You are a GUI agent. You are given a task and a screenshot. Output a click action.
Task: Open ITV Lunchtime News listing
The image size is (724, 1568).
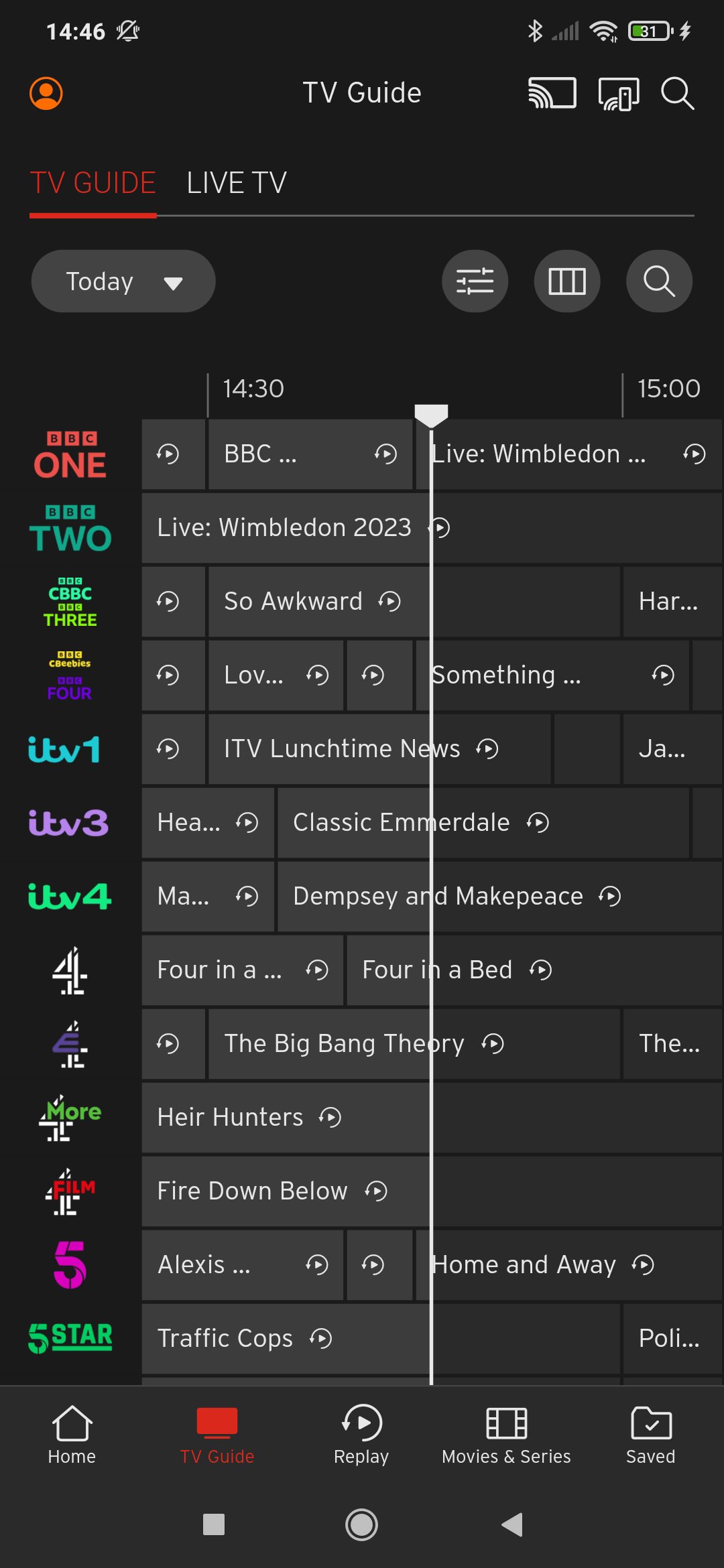point(342,749)
